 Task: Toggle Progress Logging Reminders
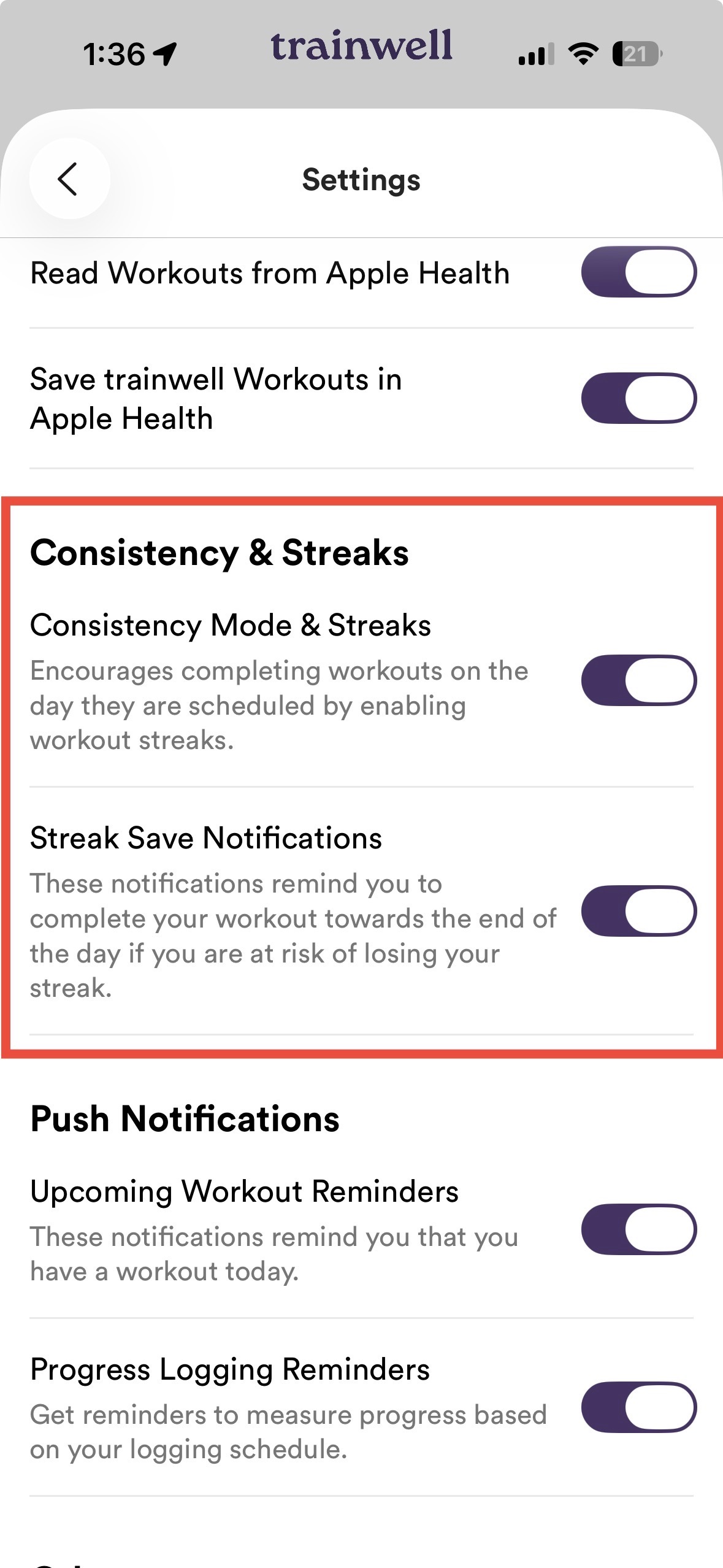638,1407
